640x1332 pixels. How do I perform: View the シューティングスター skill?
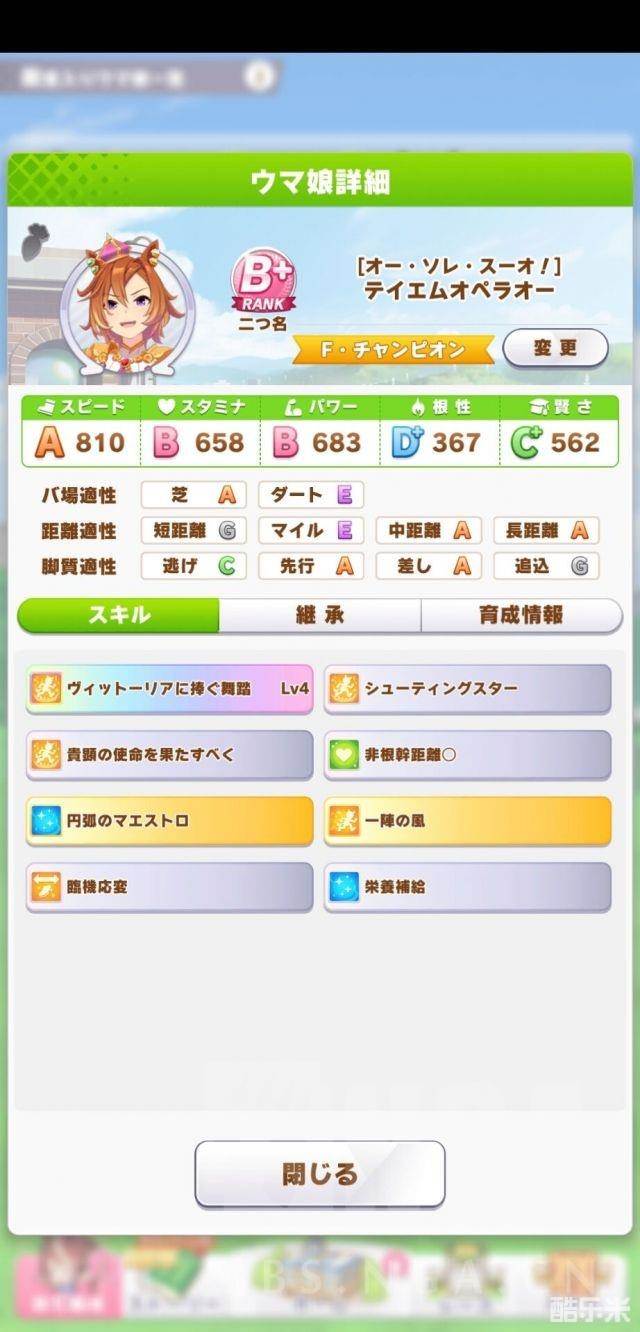tap(467, 689)
